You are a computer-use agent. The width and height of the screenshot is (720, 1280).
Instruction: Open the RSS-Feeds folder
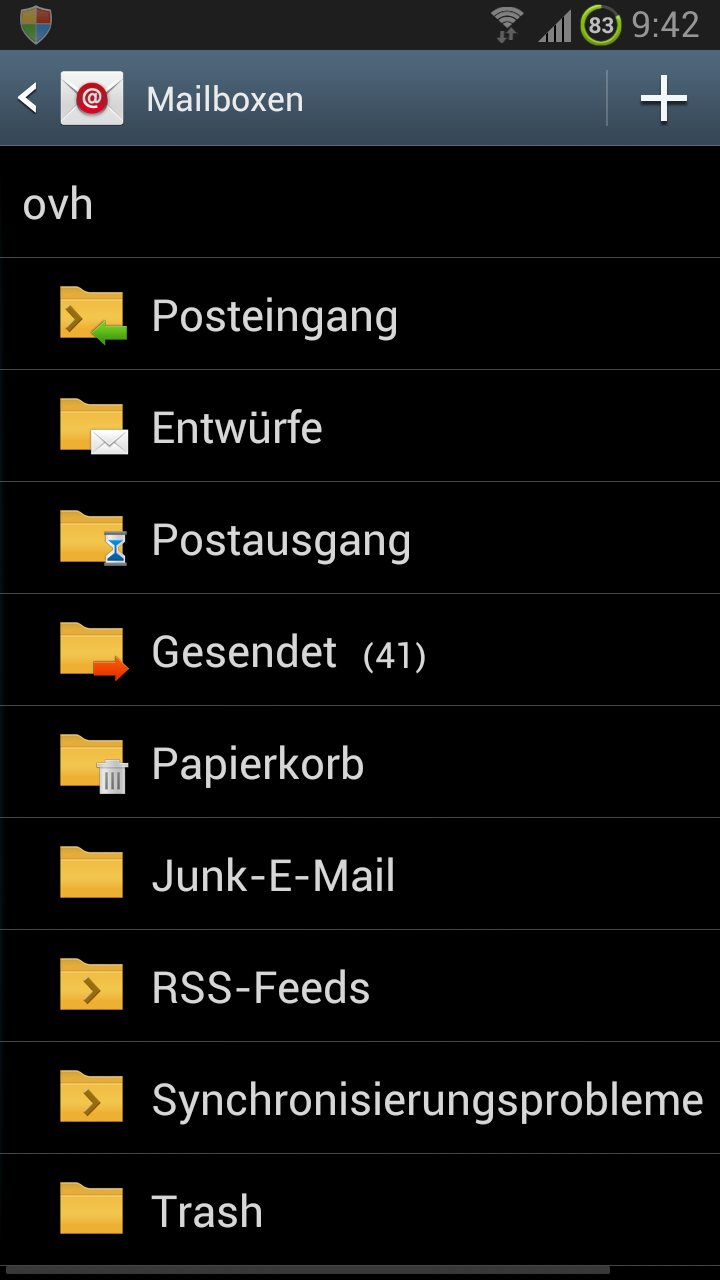tap(261, 988)
